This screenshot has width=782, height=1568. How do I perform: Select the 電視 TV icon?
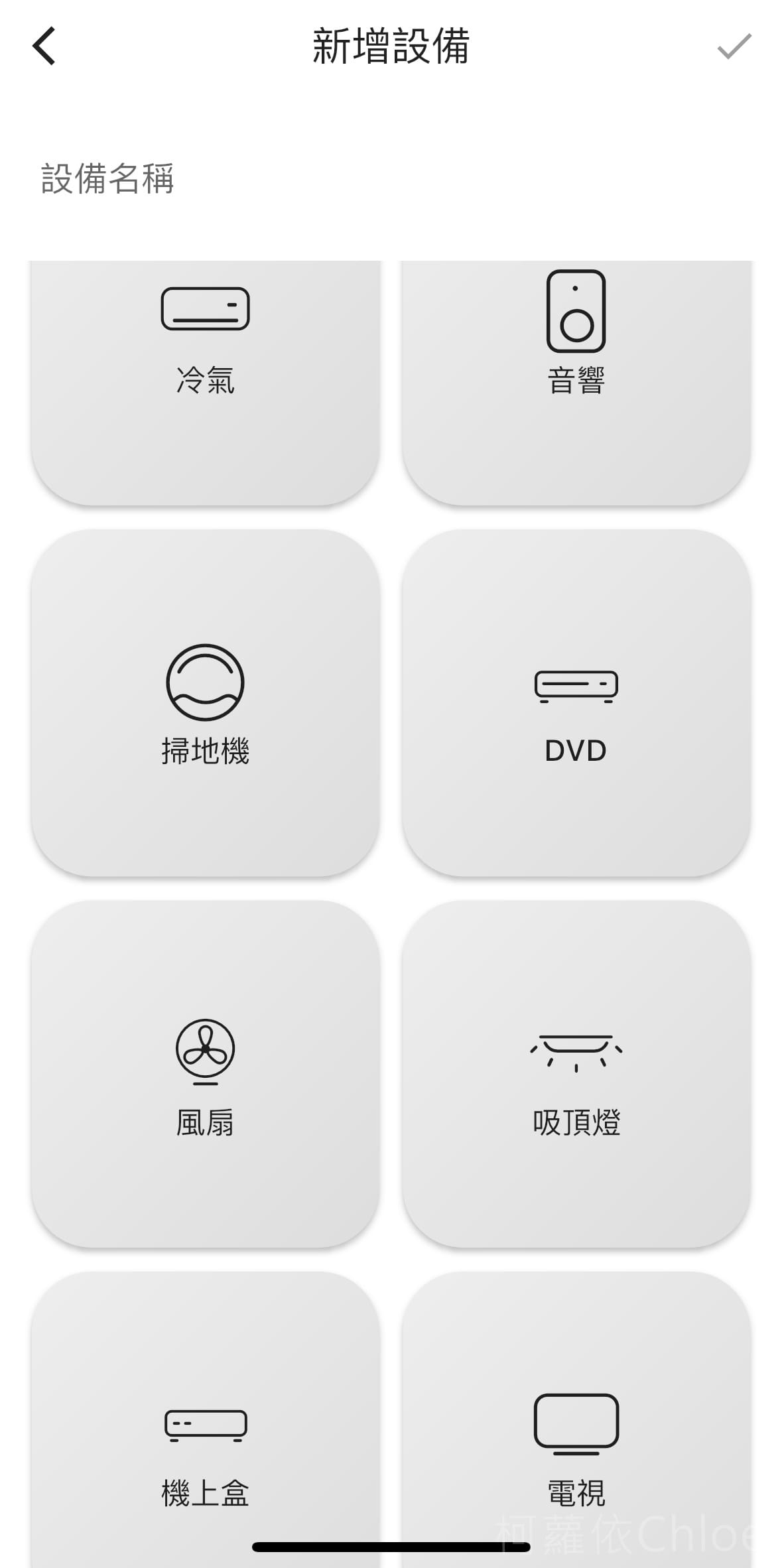tap(575, 1419)
